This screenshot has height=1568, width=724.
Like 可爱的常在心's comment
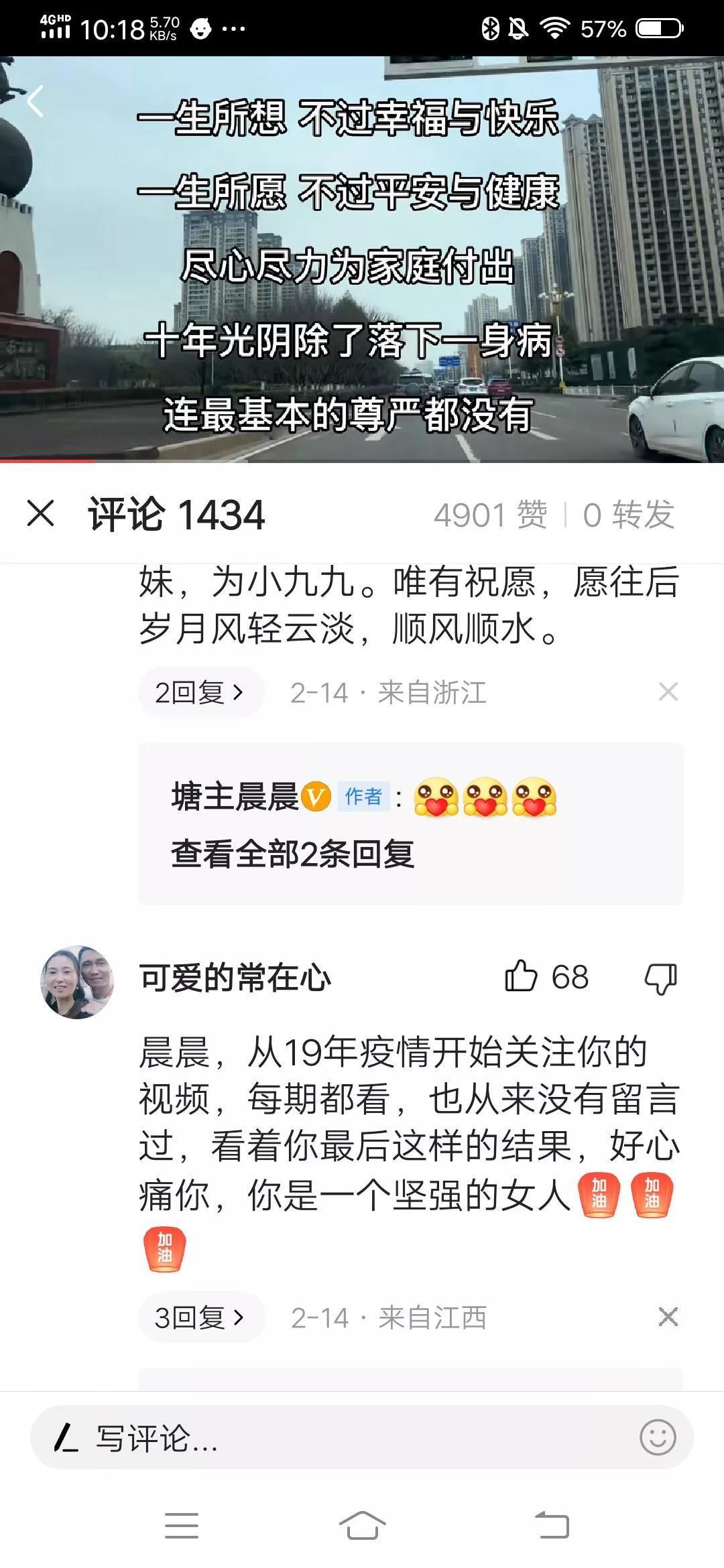[x=522, y=977]
